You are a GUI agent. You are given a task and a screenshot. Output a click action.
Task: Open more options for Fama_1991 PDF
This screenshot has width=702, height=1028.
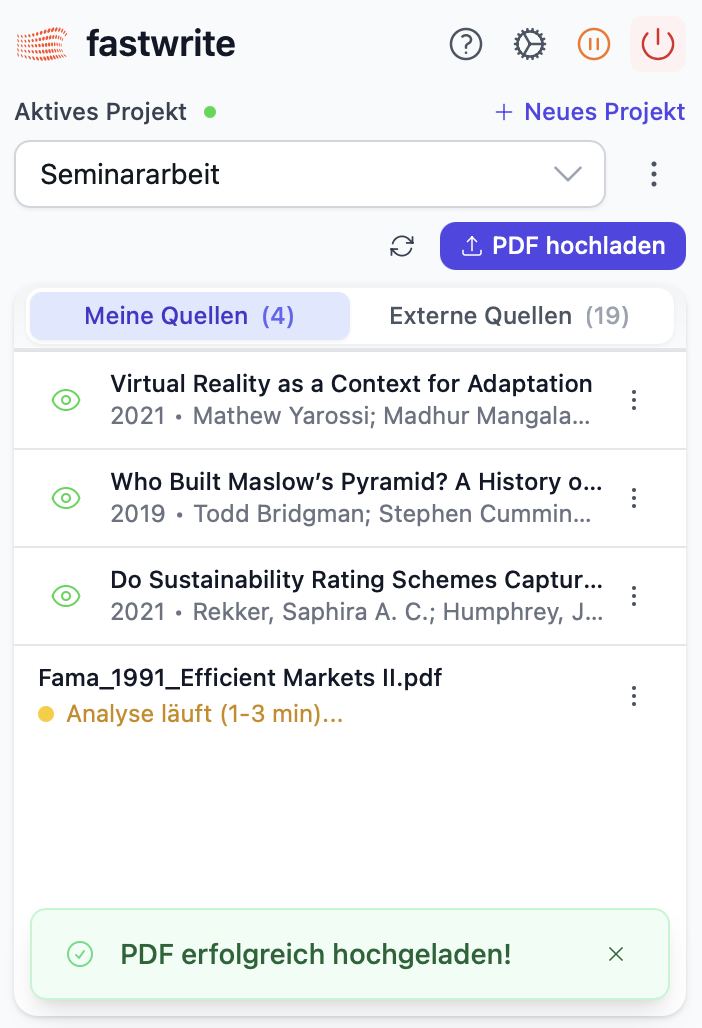point(633,696)
